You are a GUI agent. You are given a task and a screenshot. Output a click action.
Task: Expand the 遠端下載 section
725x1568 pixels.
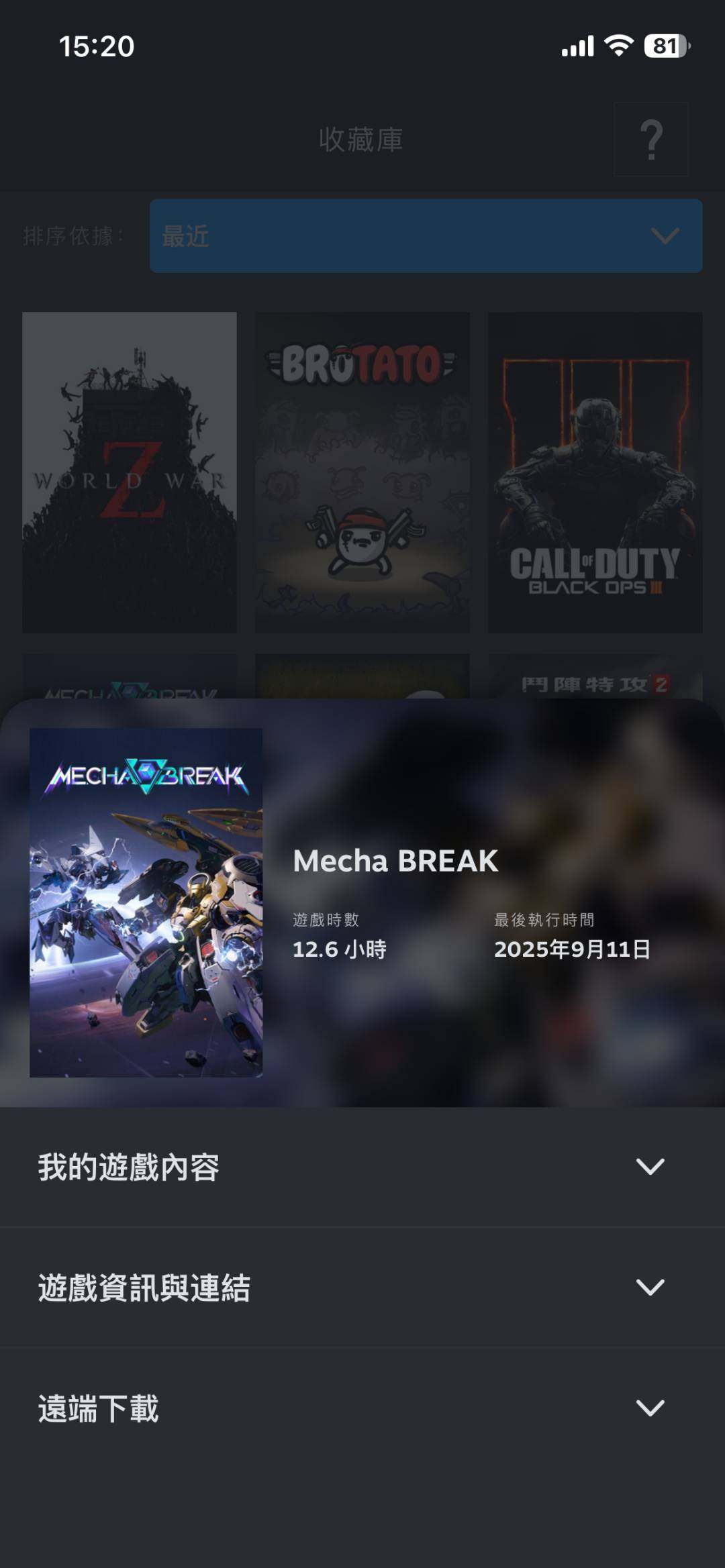coord(362,1408)
